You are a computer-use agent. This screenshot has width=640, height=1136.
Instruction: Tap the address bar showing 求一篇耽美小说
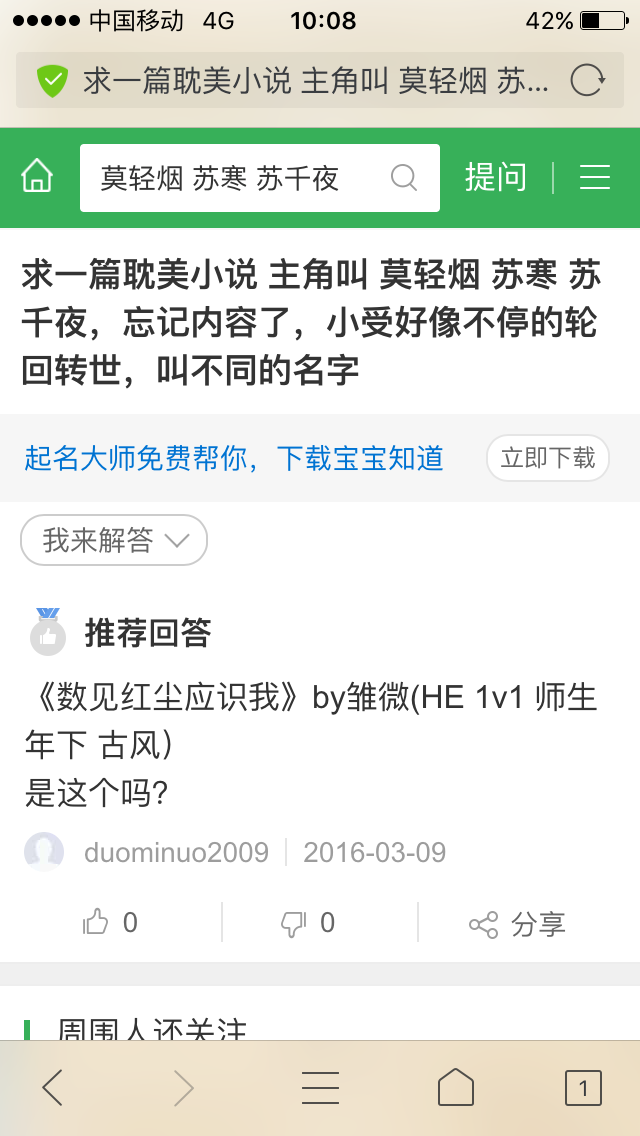click(300, 80)
